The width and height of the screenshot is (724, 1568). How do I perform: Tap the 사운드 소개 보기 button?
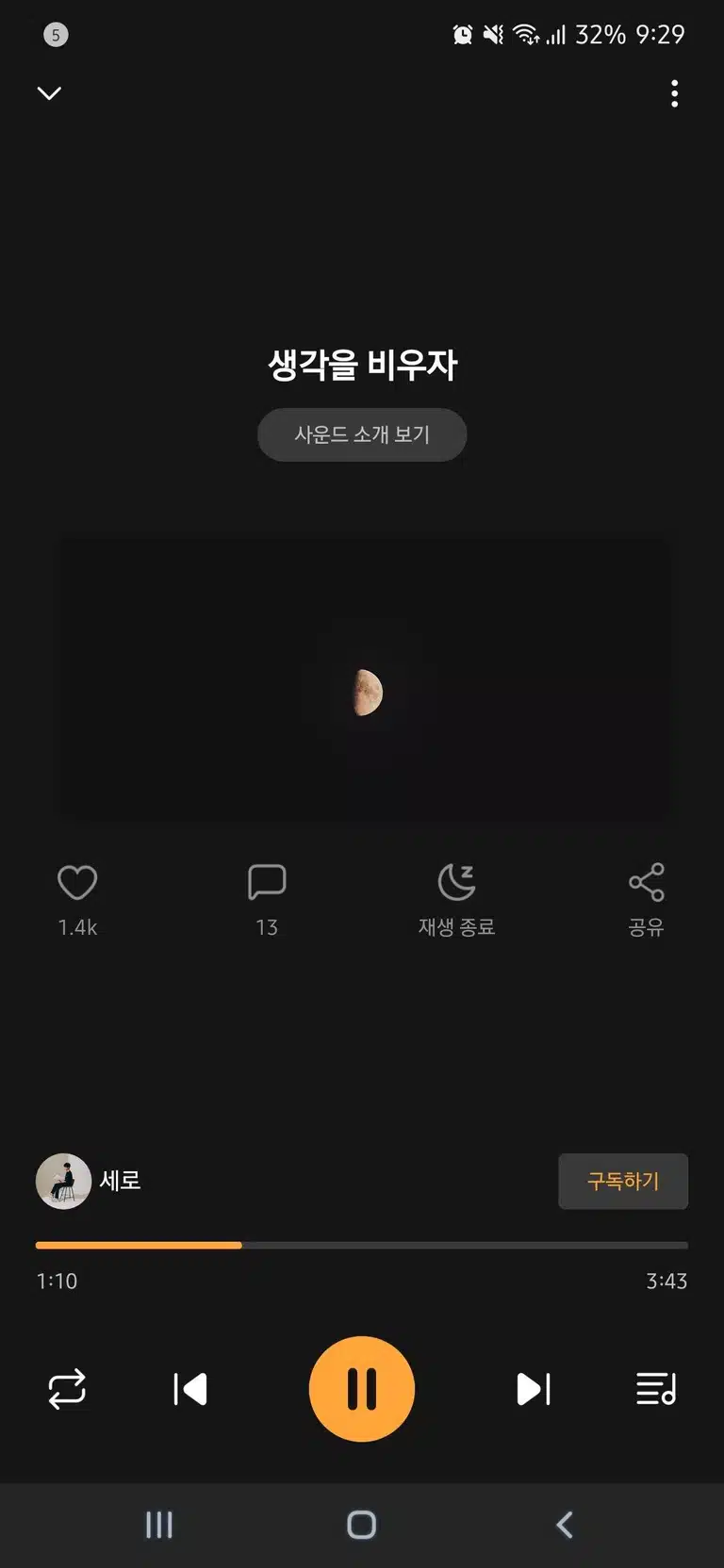coord(362,434)
